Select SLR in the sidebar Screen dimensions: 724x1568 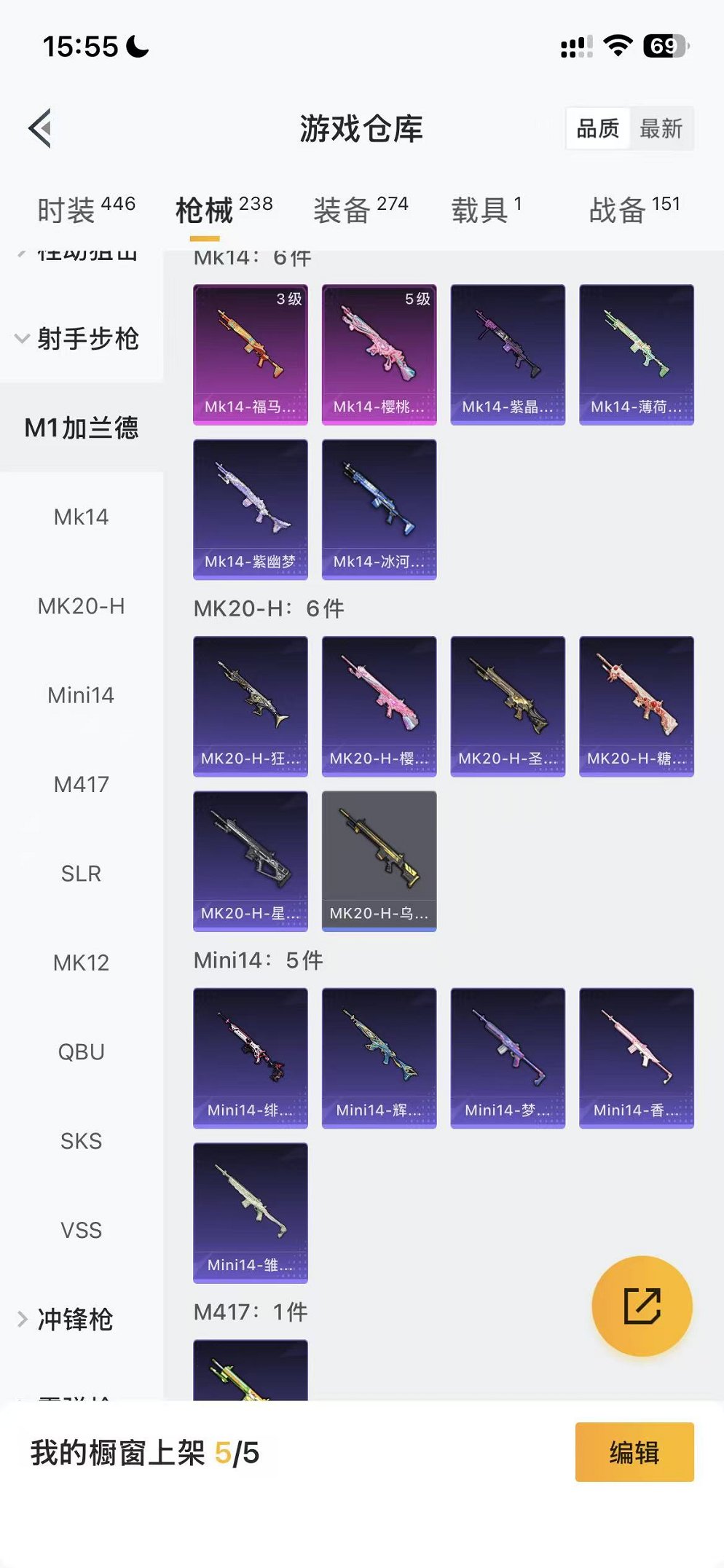(81, 874)
